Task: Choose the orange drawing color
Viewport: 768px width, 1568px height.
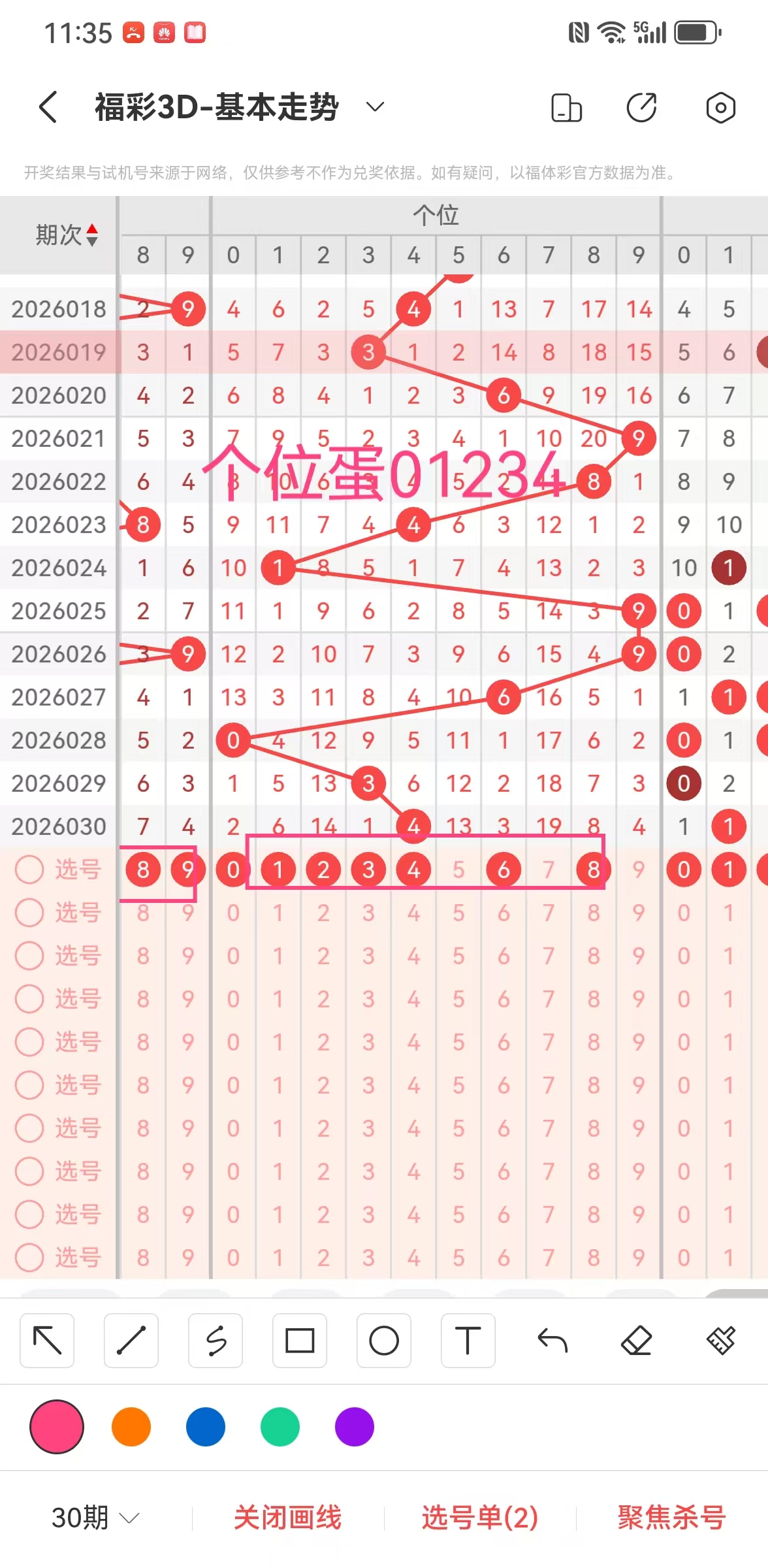Action: click(131, 1427)
